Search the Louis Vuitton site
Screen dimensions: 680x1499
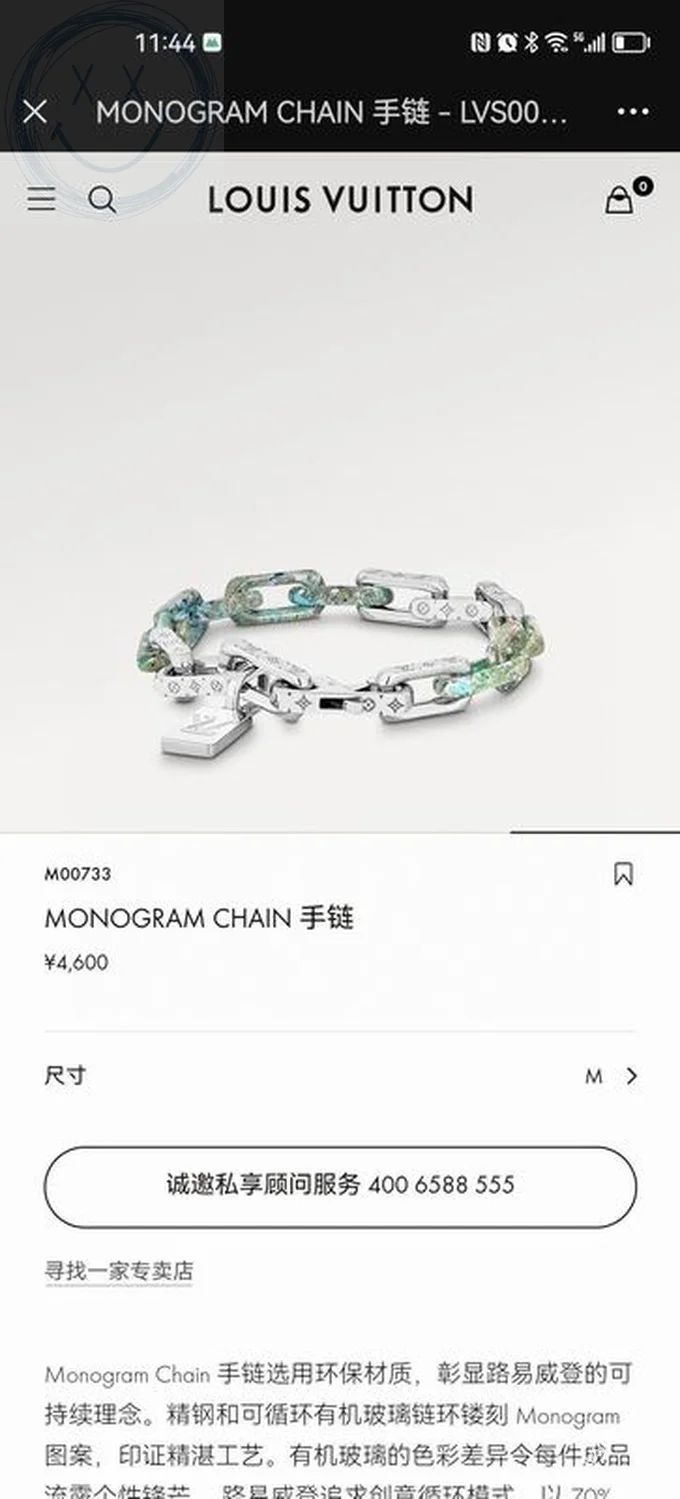(x=102, y=200)
